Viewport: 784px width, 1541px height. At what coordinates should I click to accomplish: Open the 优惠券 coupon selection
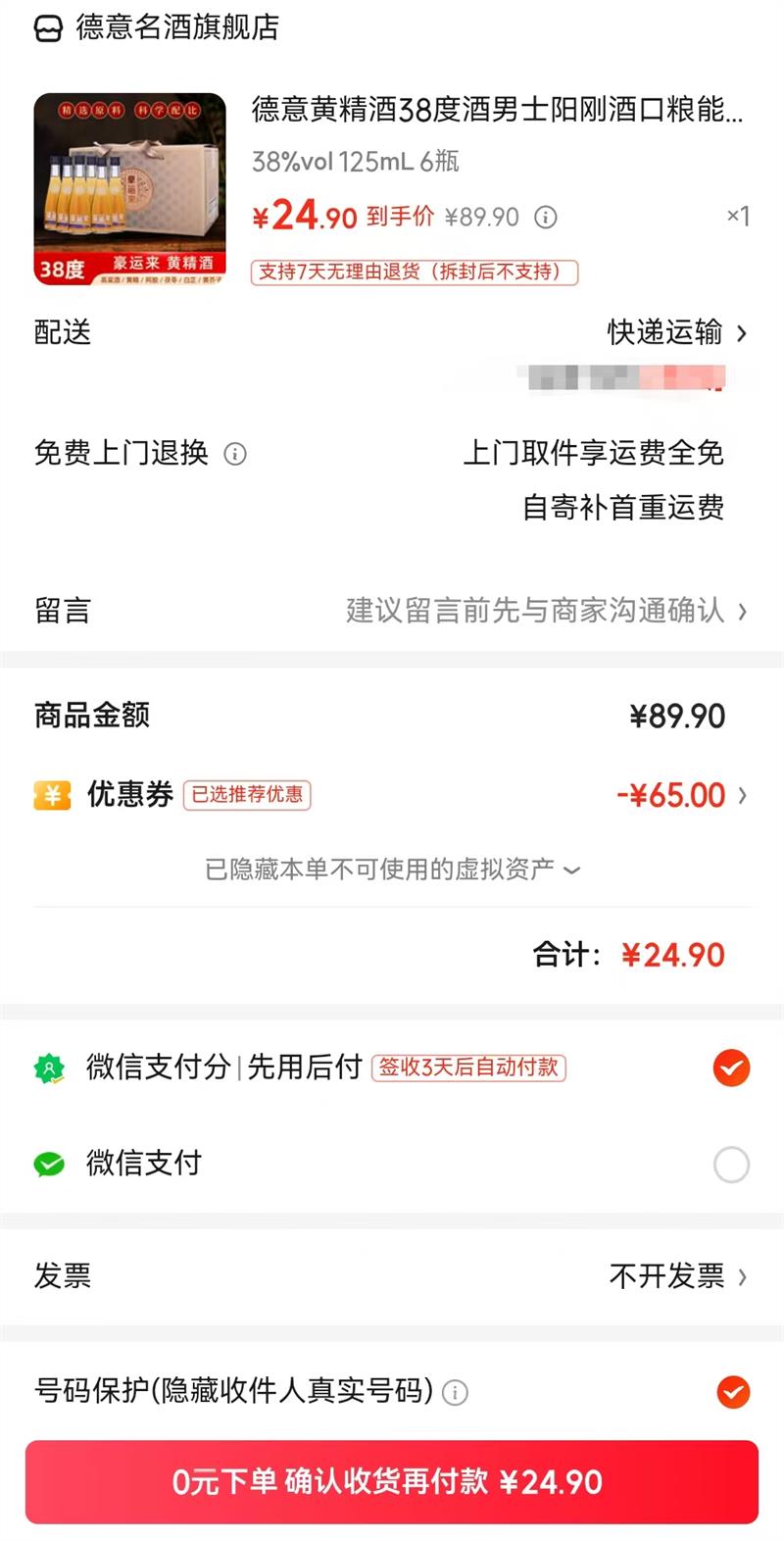682,795
